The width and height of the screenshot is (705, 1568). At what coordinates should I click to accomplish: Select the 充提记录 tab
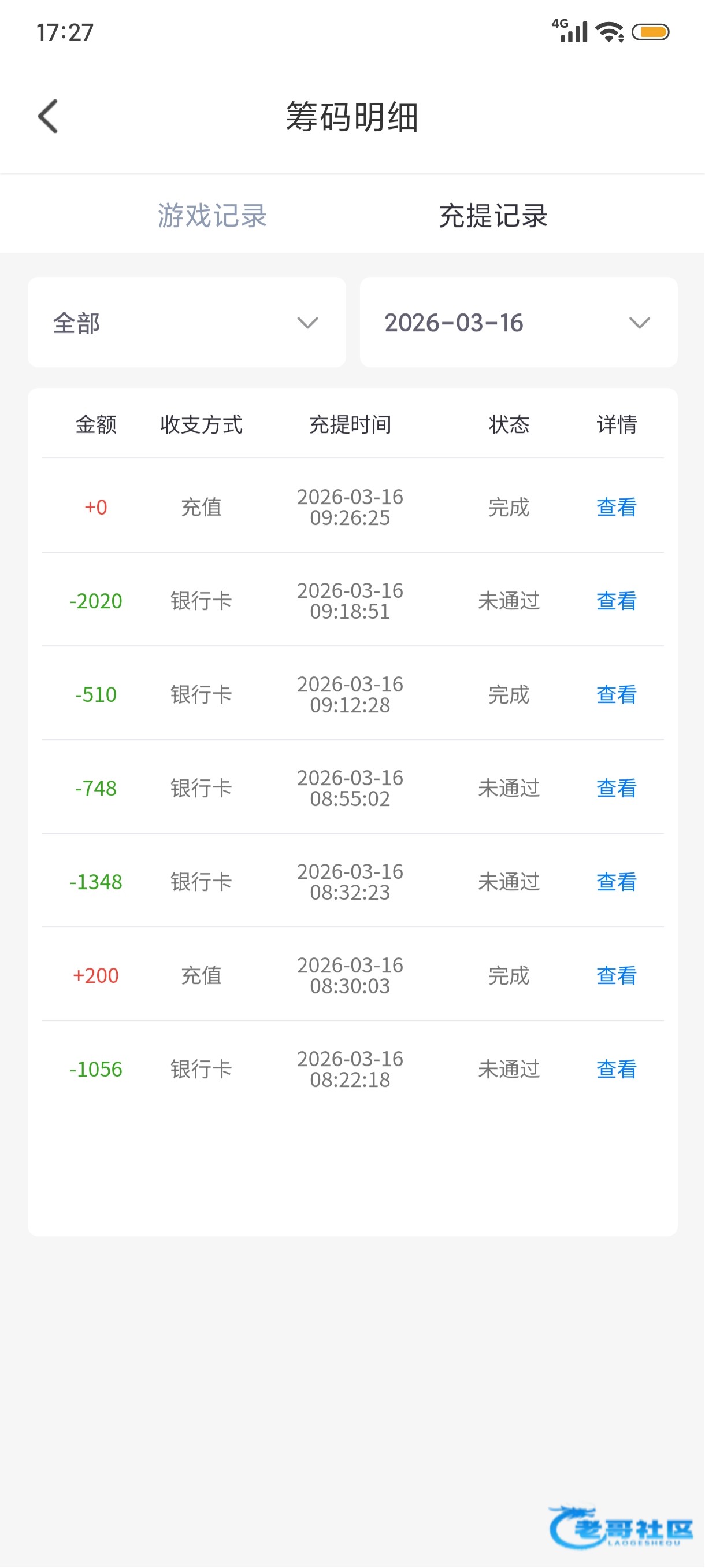(493, 216)
